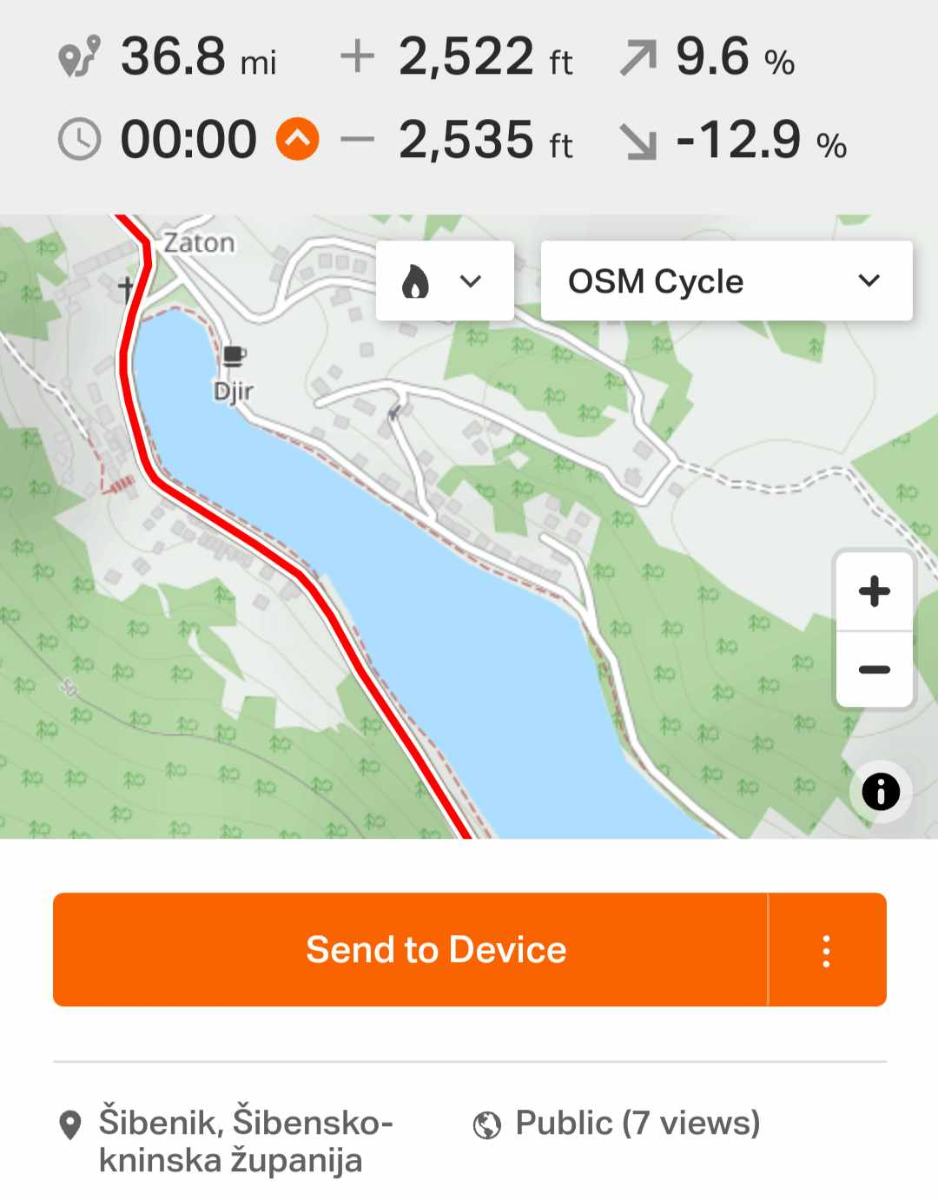Zoom out on the map
Screen dimensions: 938x1200
(x=874, y=670)
